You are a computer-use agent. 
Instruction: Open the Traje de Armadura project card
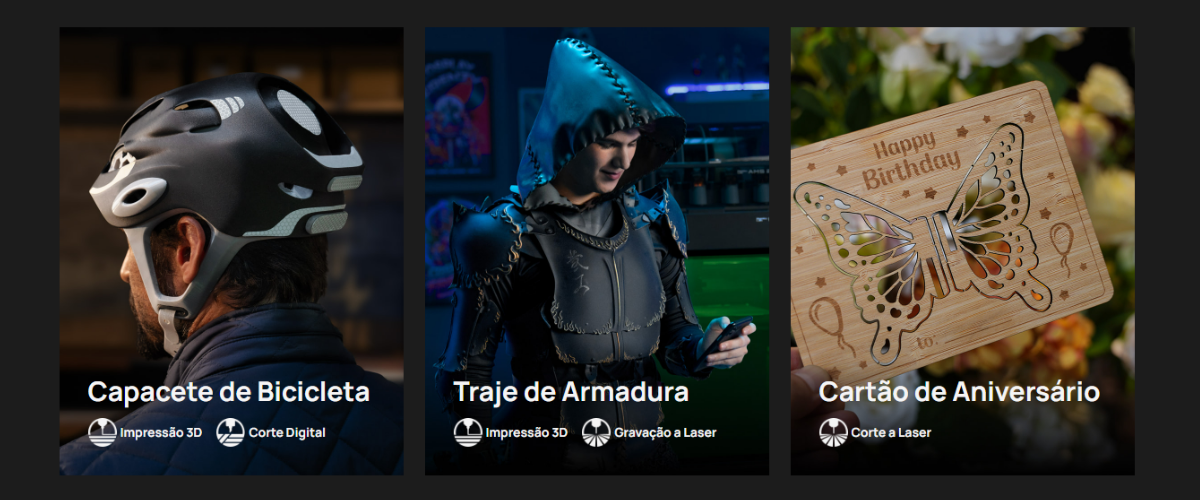point(597,250)
